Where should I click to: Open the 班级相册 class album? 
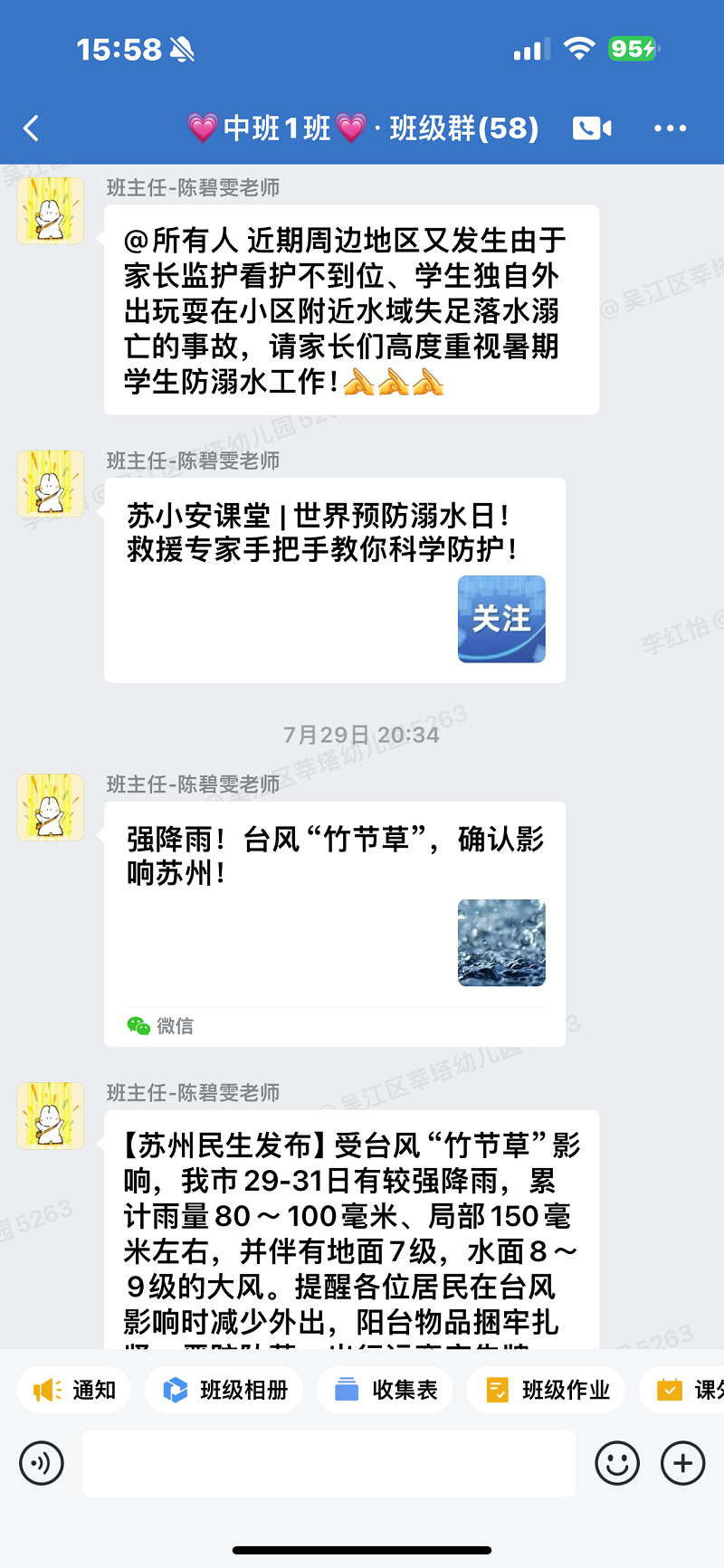click(223, 1390)
